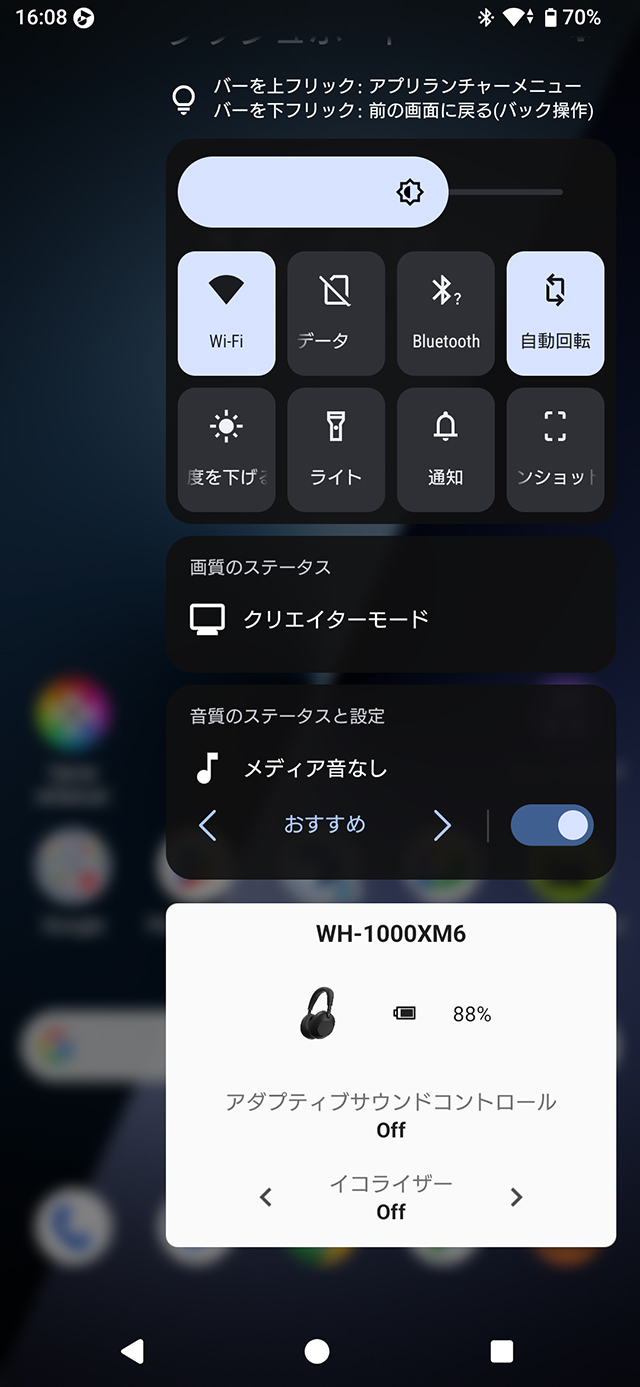Toggle the extra dim brightness tile

tap(226, 450)
